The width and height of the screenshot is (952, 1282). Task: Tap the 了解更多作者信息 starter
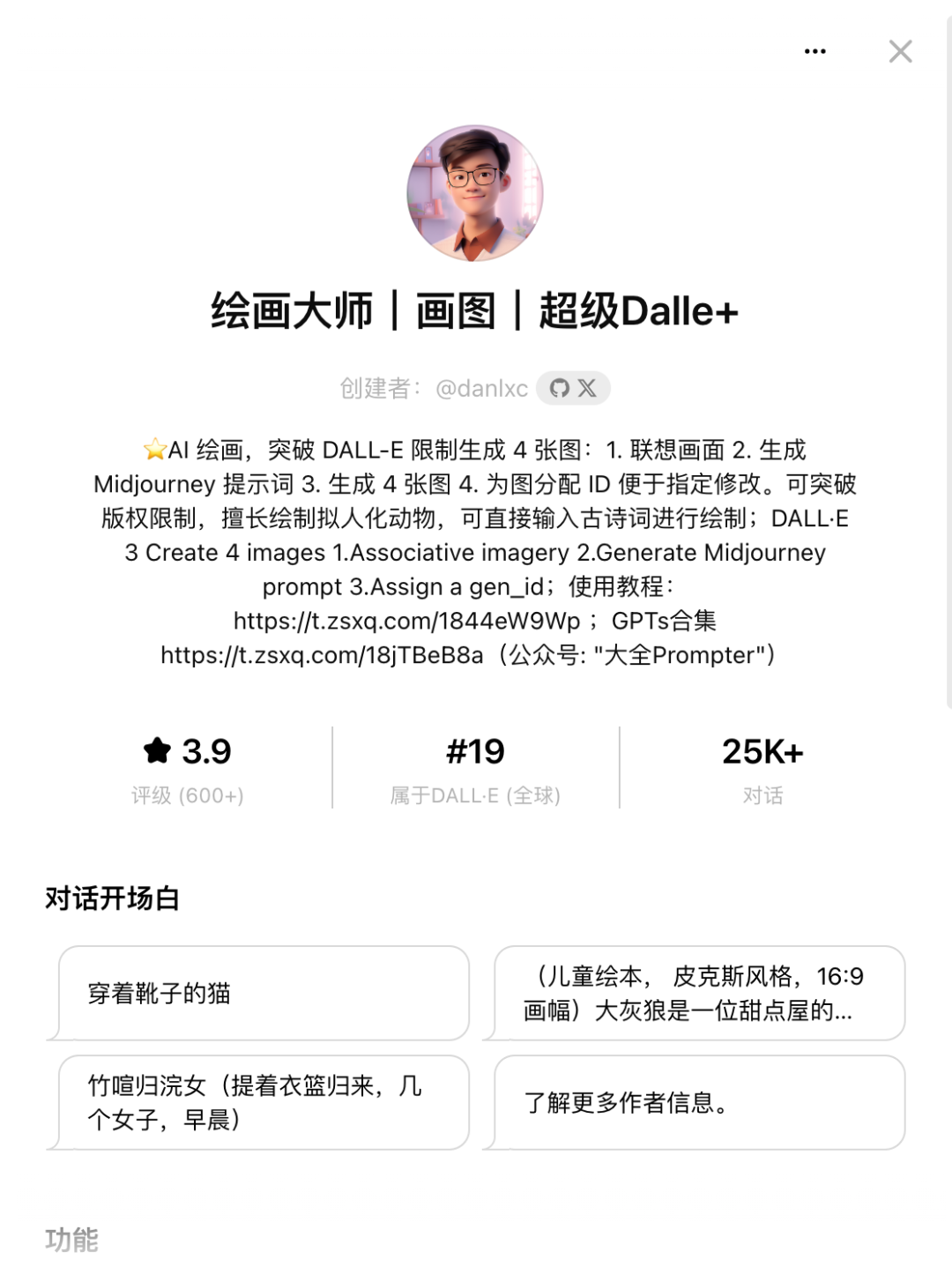point(699,1102)
